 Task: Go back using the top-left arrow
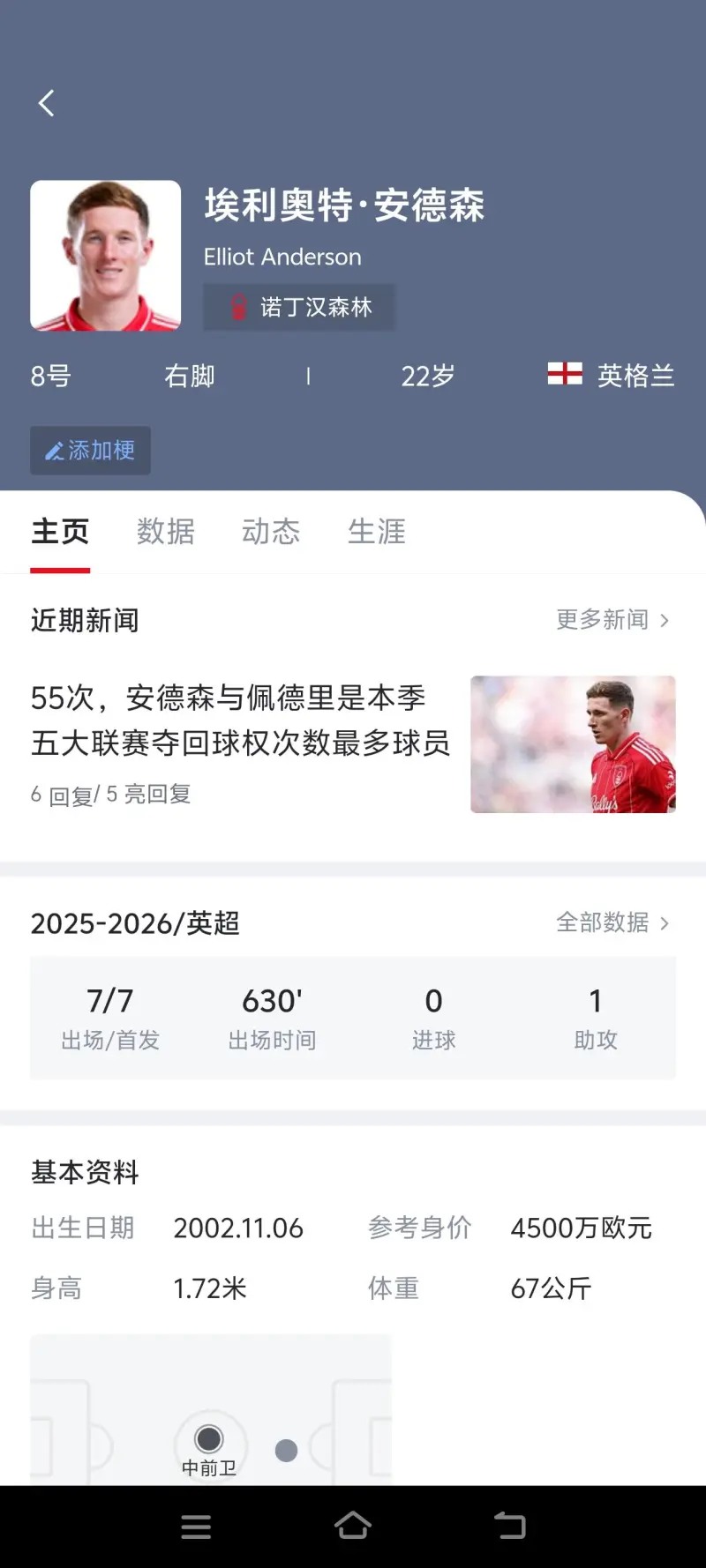pyautogui.click(x=47, y=103)
